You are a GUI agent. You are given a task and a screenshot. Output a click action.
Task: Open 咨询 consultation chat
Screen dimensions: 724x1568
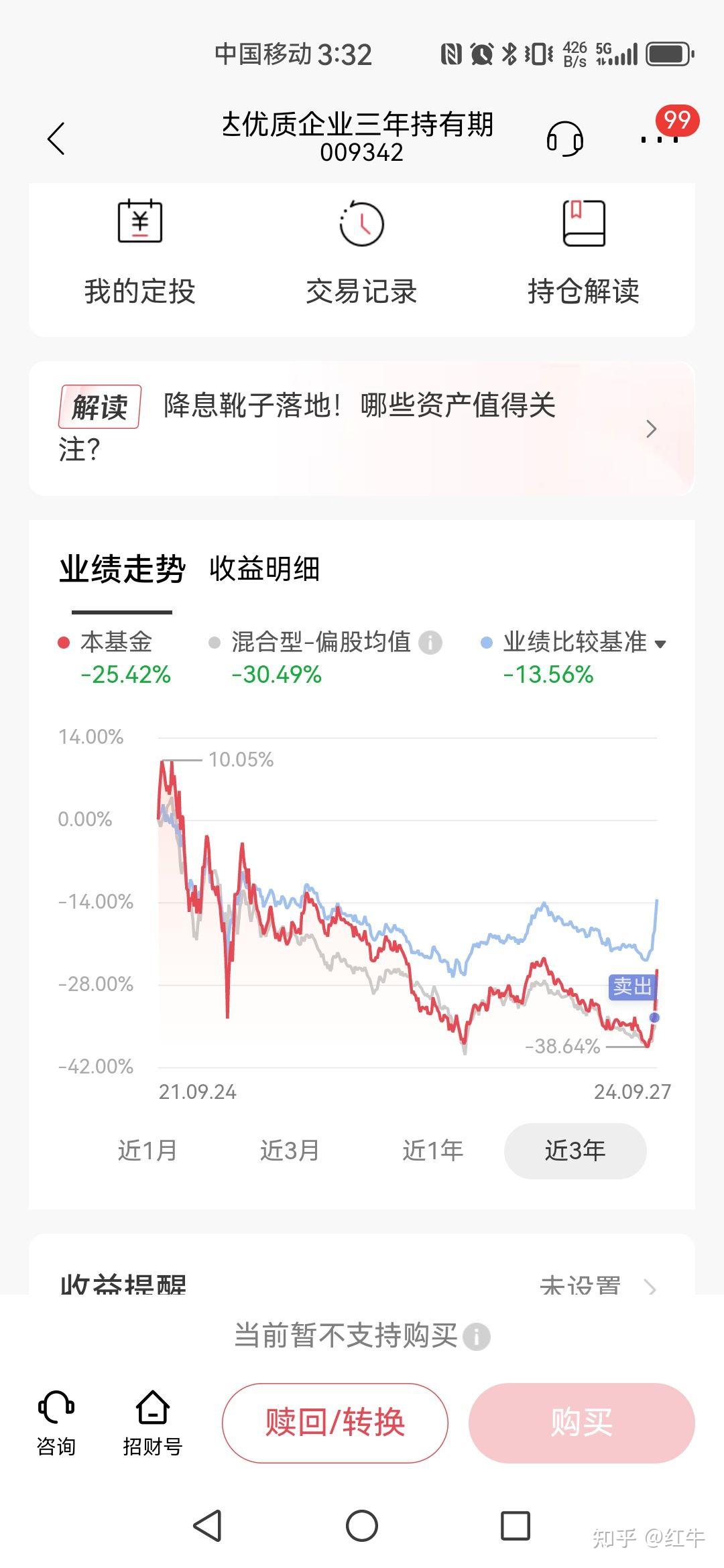click(57, 1424)
